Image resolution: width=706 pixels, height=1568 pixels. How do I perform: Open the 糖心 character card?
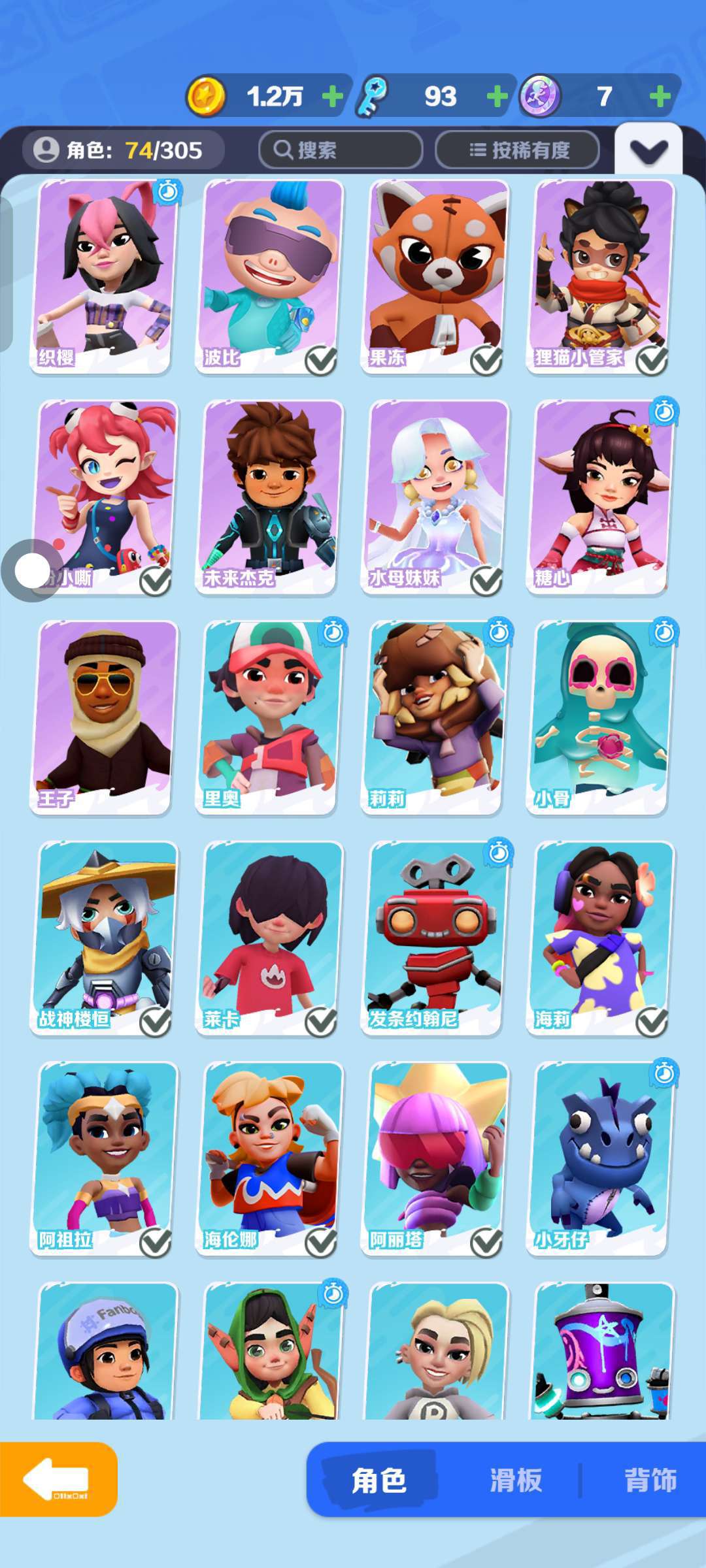(x=600, y=495)
